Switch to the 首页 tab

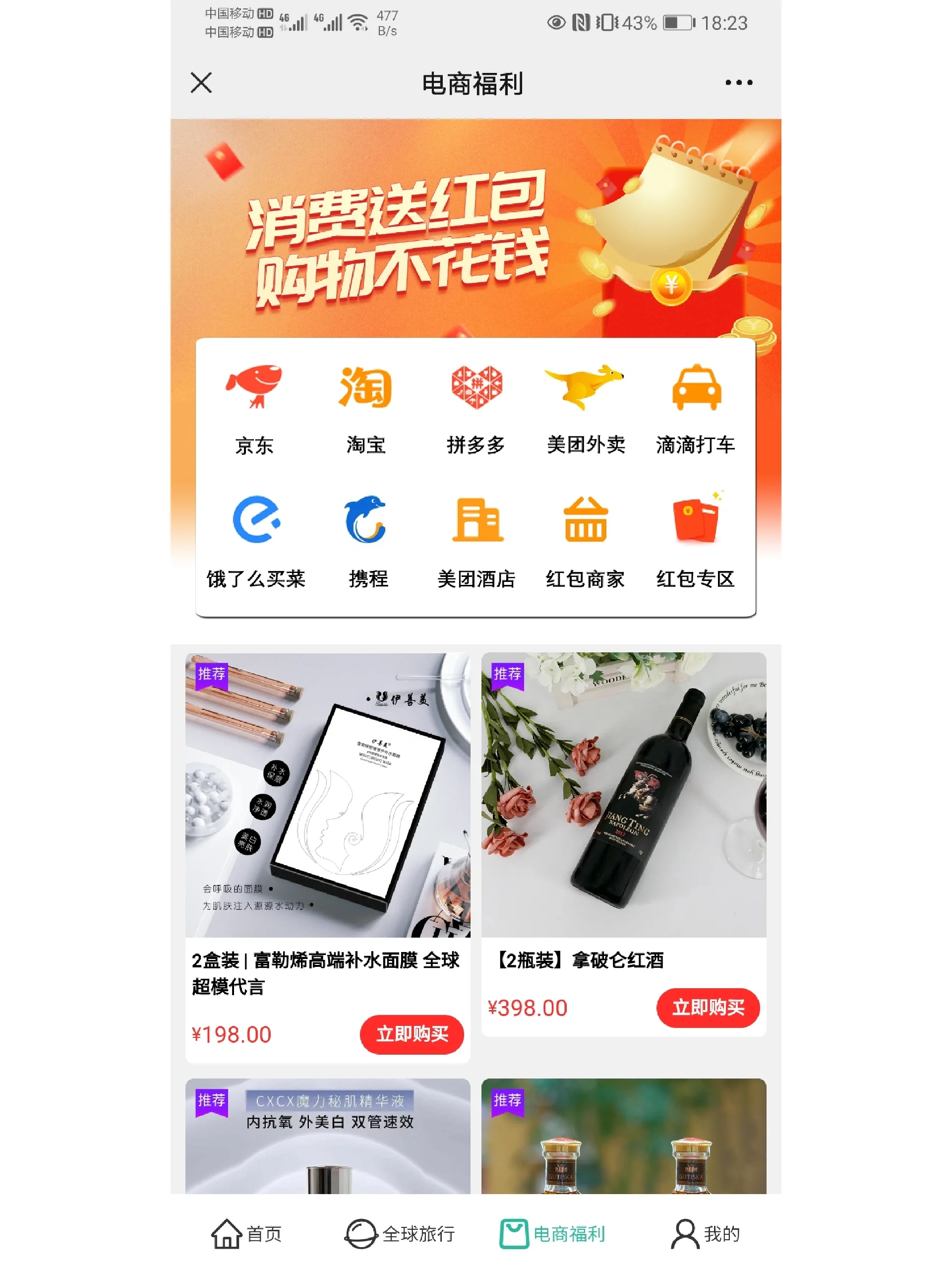[x=247, y=1233]
